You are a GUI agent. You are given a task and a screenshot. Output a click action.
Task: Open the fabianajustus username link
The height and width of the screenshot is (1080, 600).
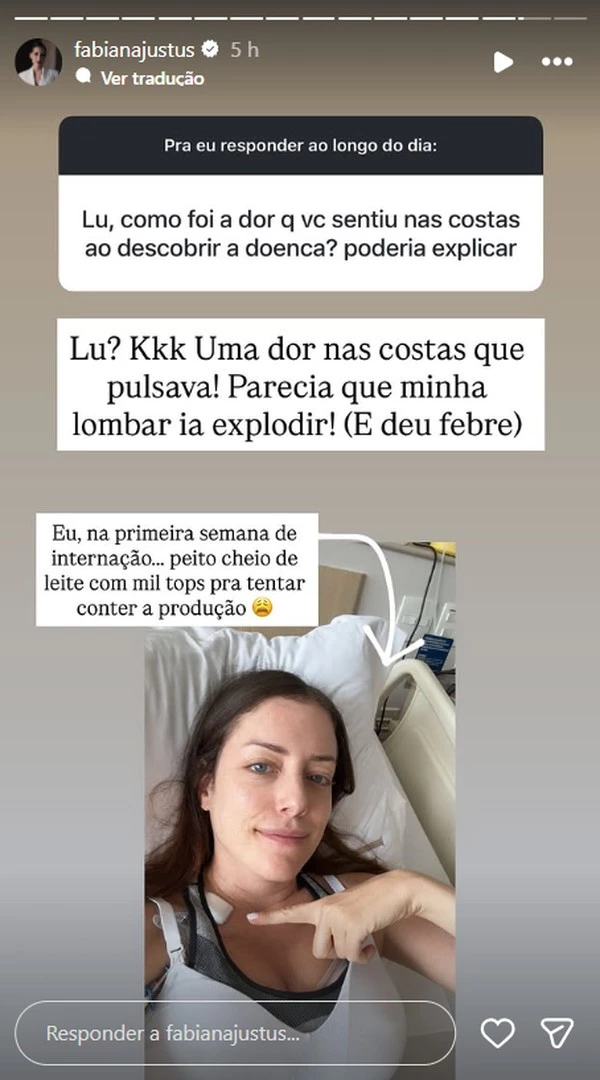click(x=136, y=49)
